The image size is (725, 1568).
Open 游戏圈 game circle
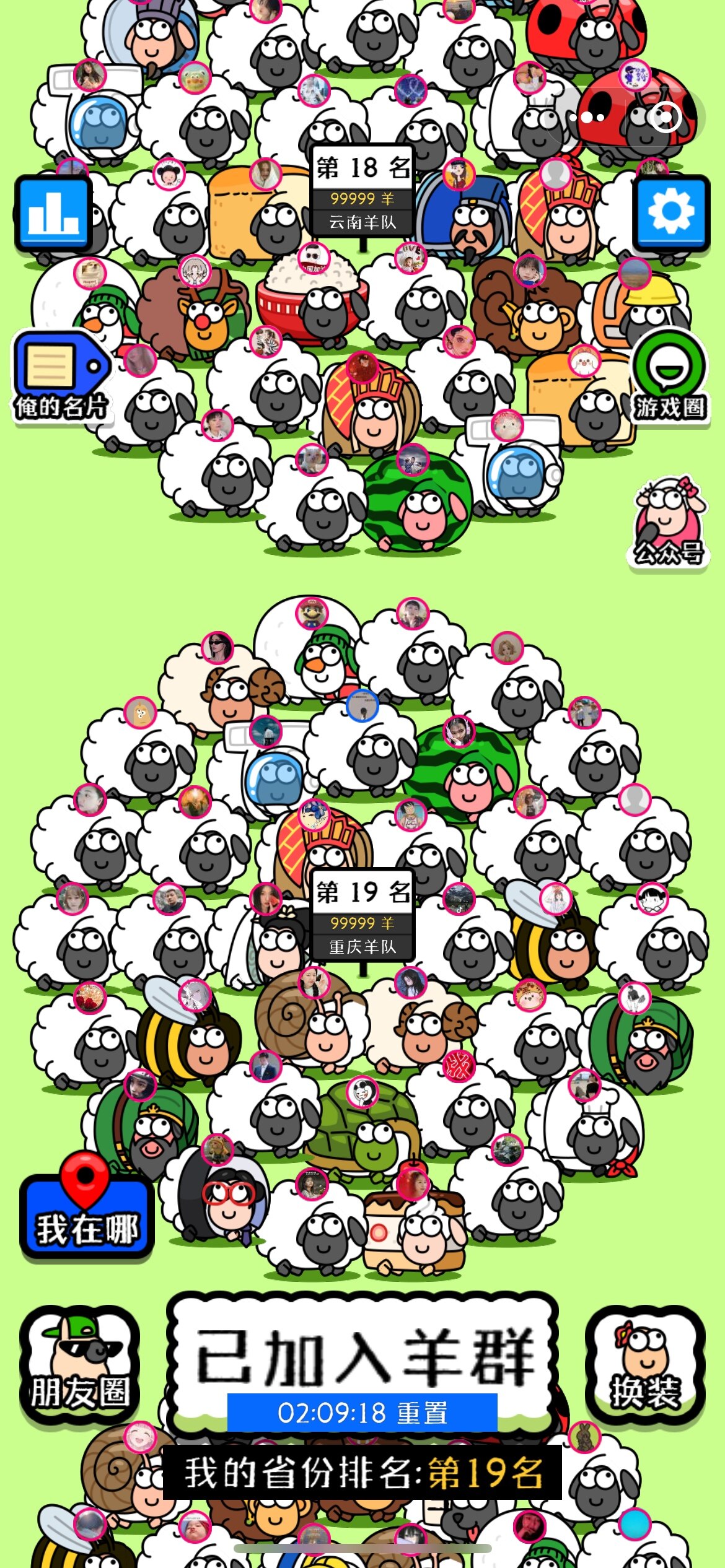pos(669,377)
